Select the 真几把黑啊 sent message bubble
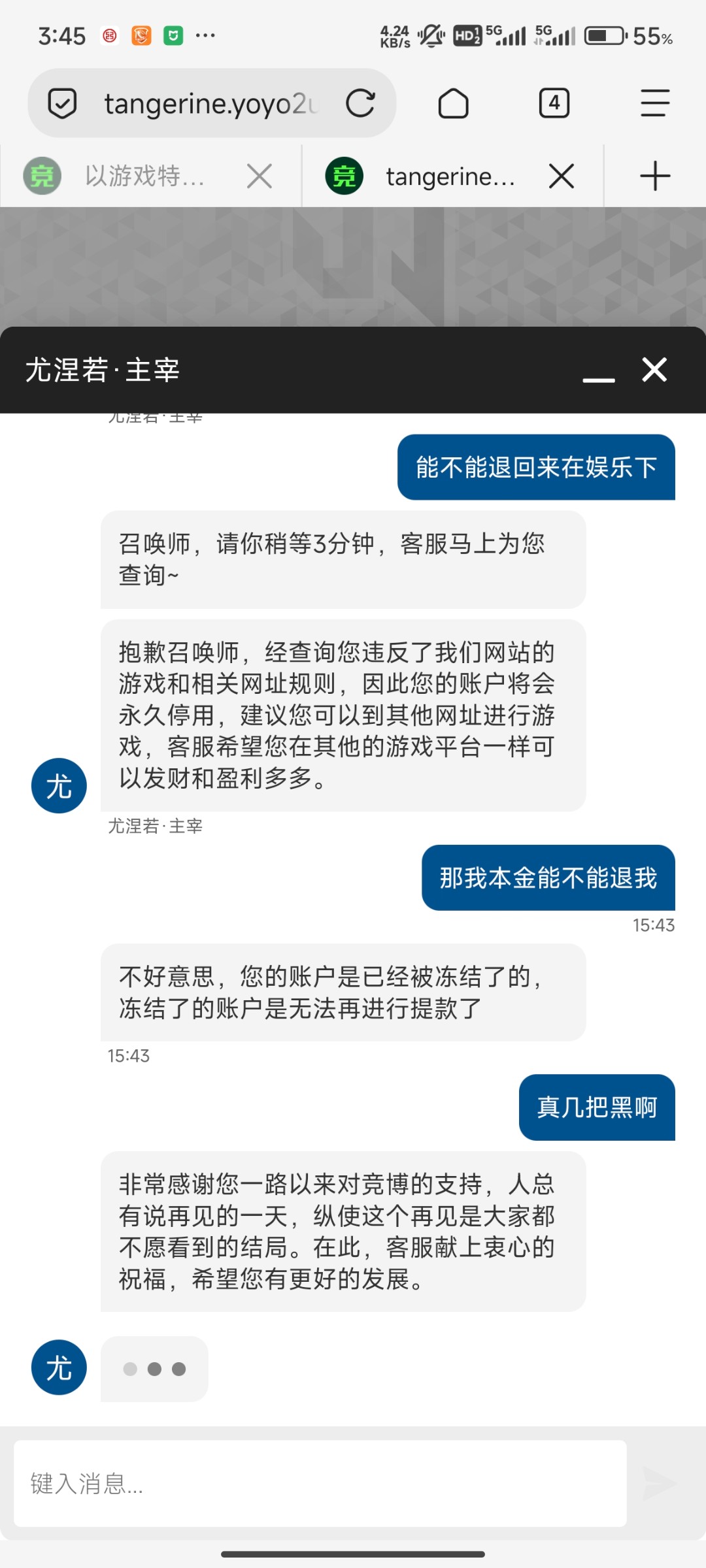 coord(596,1107)
